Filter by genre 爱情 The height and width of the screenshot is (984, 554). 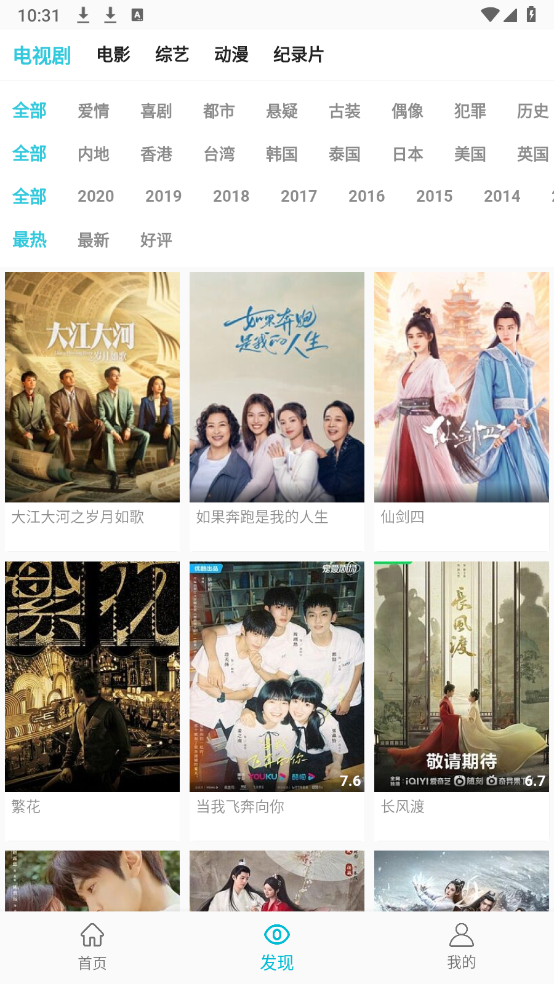(x=93, y=111)
